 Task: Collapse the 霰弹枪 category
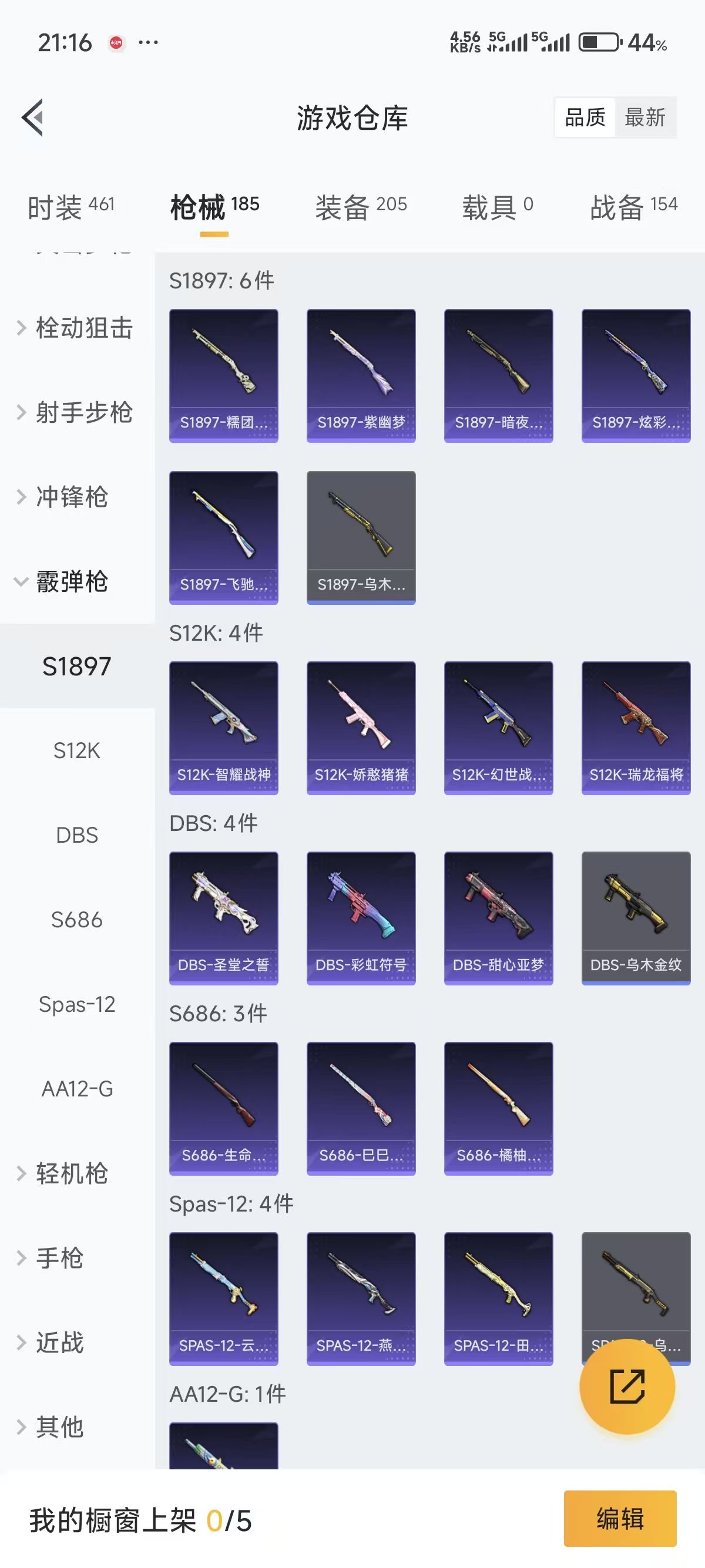coord(70,581)
